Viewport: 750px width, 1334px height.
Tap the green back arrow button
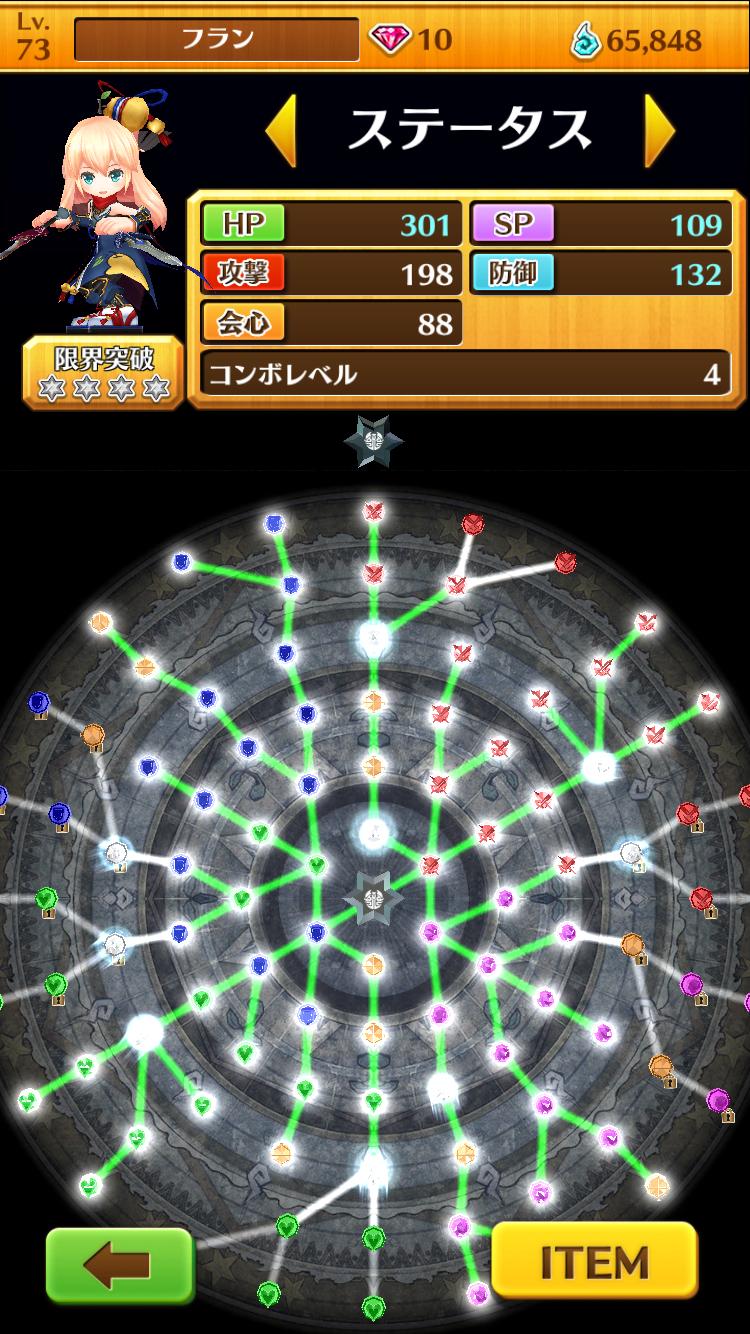pos(119,1264)
